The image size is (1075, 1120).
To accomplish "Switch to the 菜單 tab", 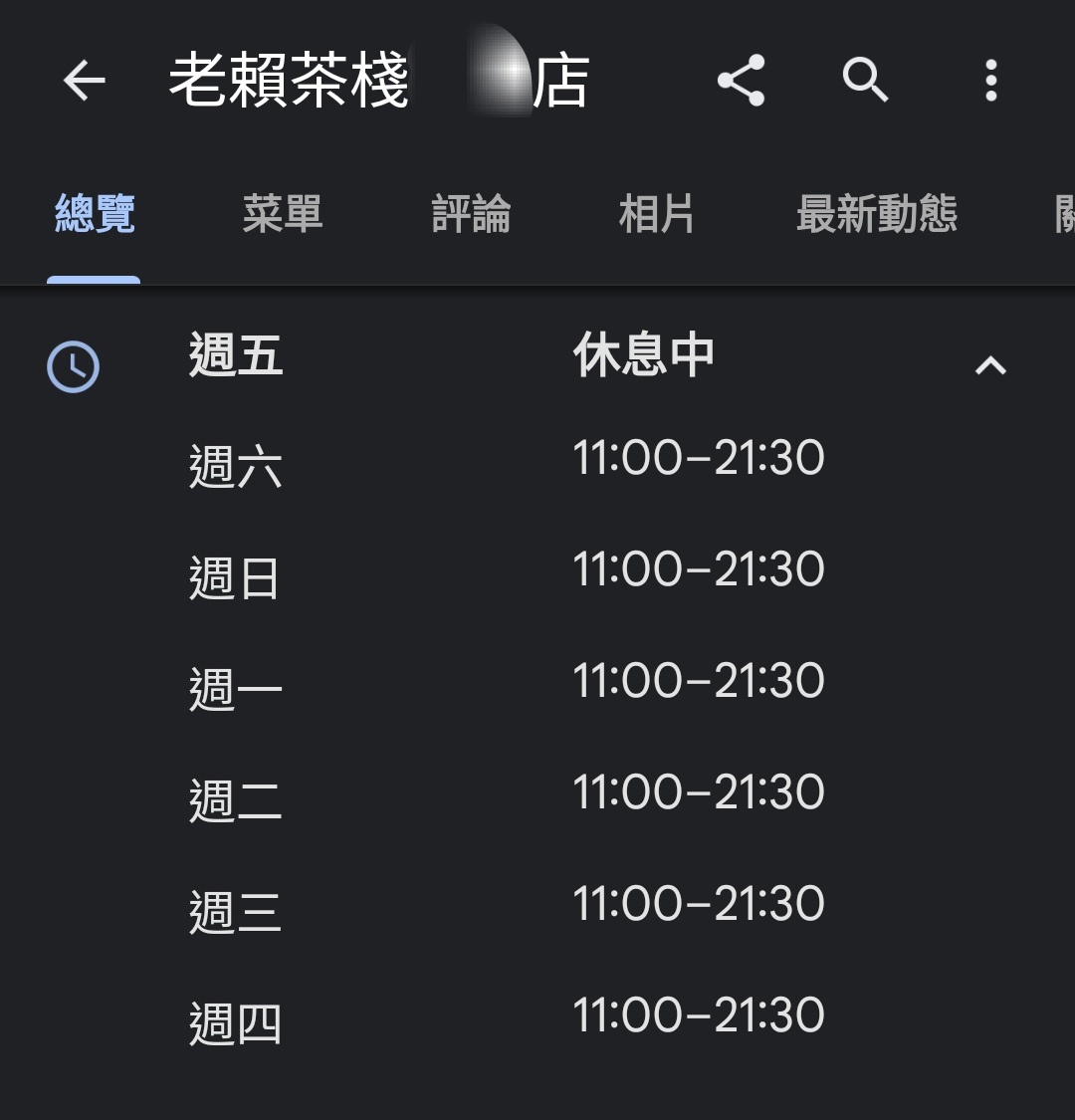I will [x=283, y=214].
